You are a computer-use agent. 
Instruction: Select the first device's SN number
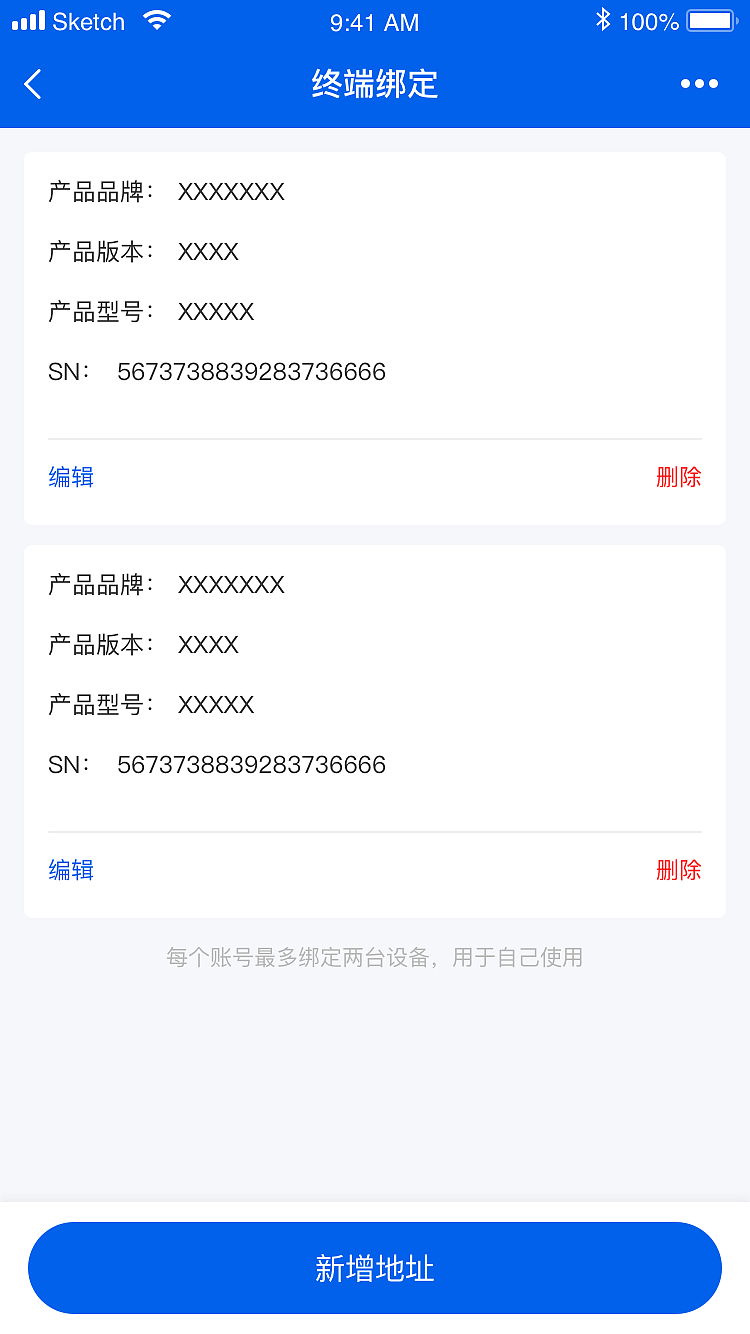pyautogui.click(x=250, y=371)
